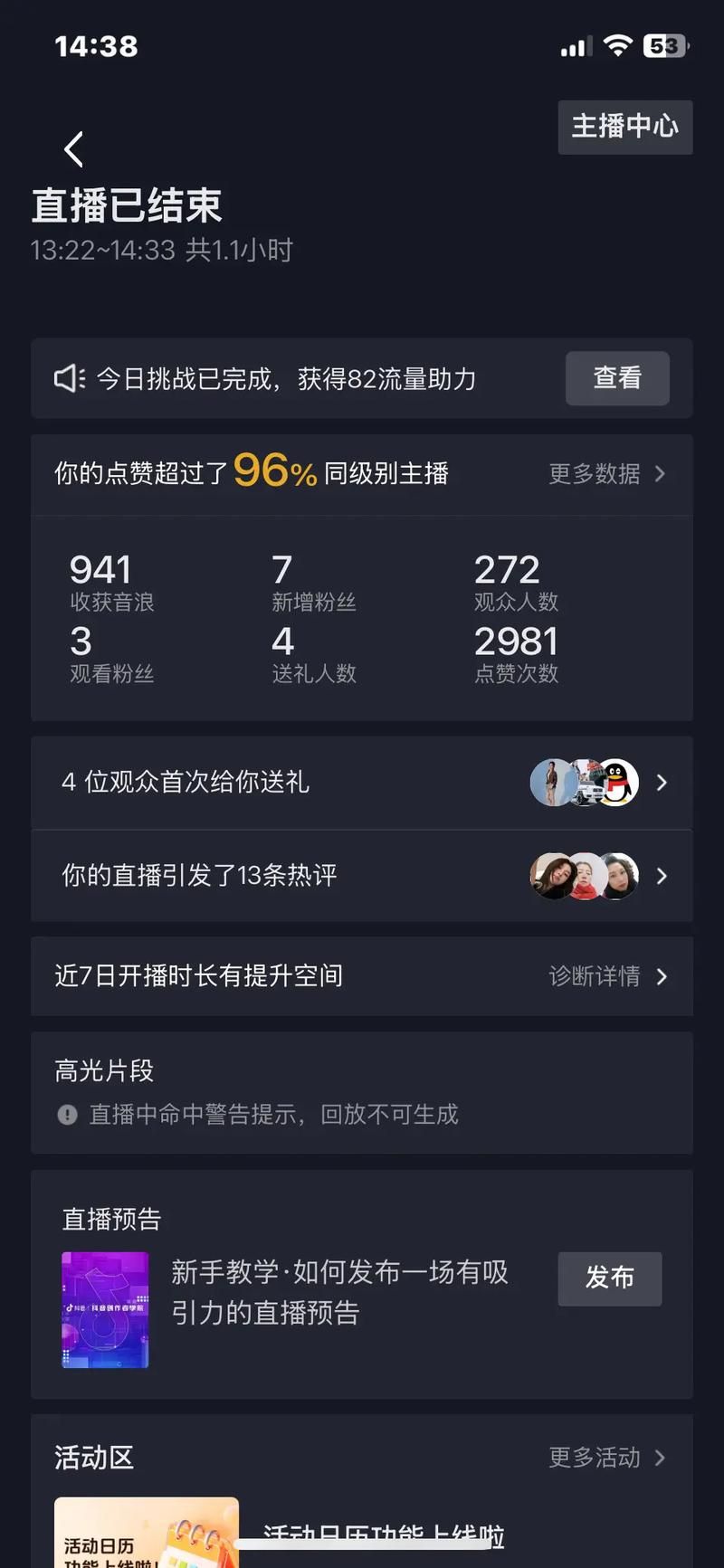Image resolution: width=724 pixels, height=1568 pixels.
Task: Click the back arrow at top left
Action: point(72,148)
